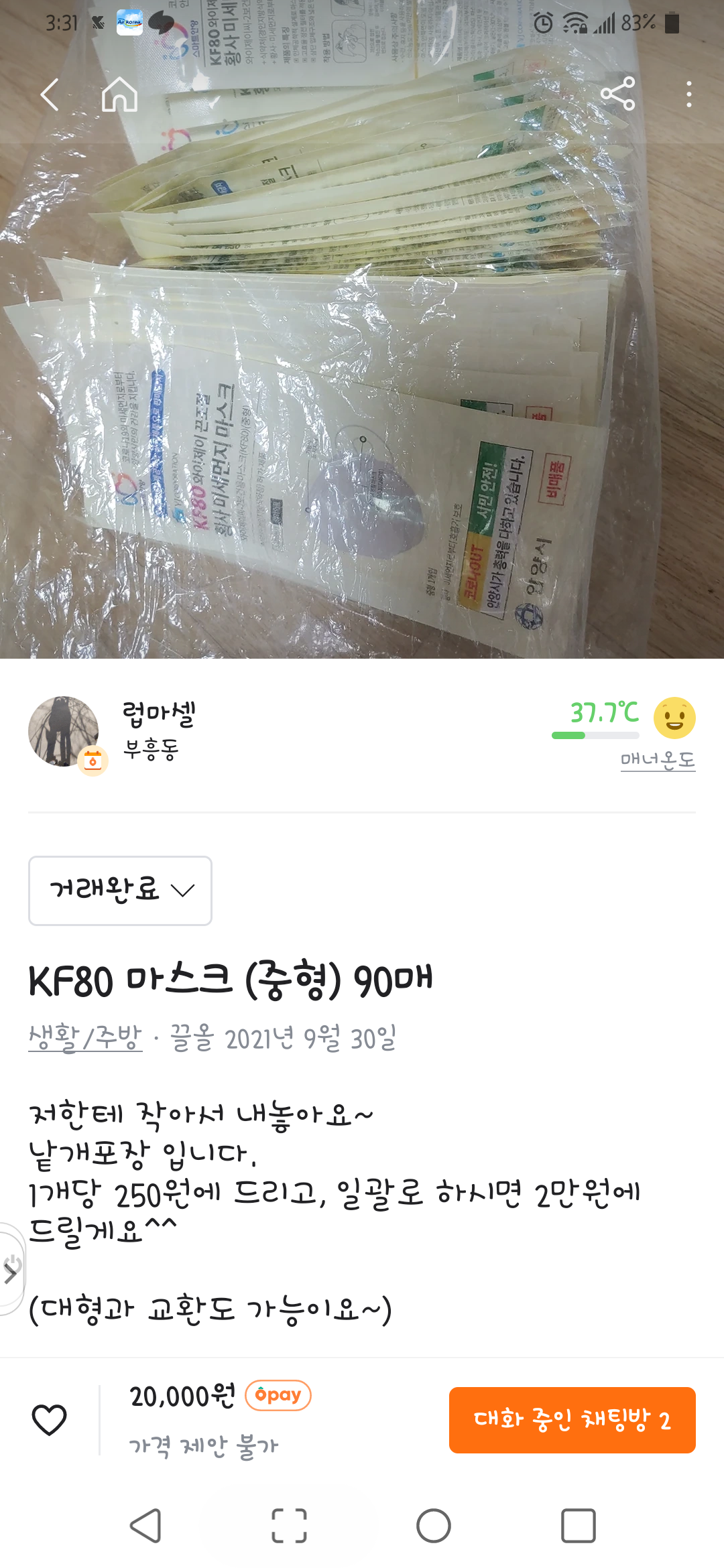
Task: Expand the side edge panel handle
Action: tap(10, 1270)
